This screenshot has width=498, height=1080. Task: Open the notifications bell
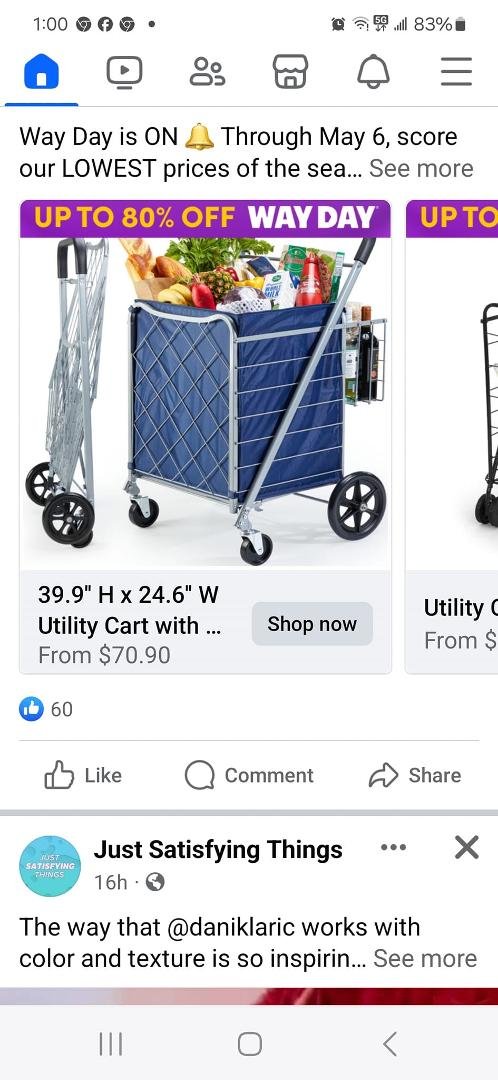click(373, 72)
